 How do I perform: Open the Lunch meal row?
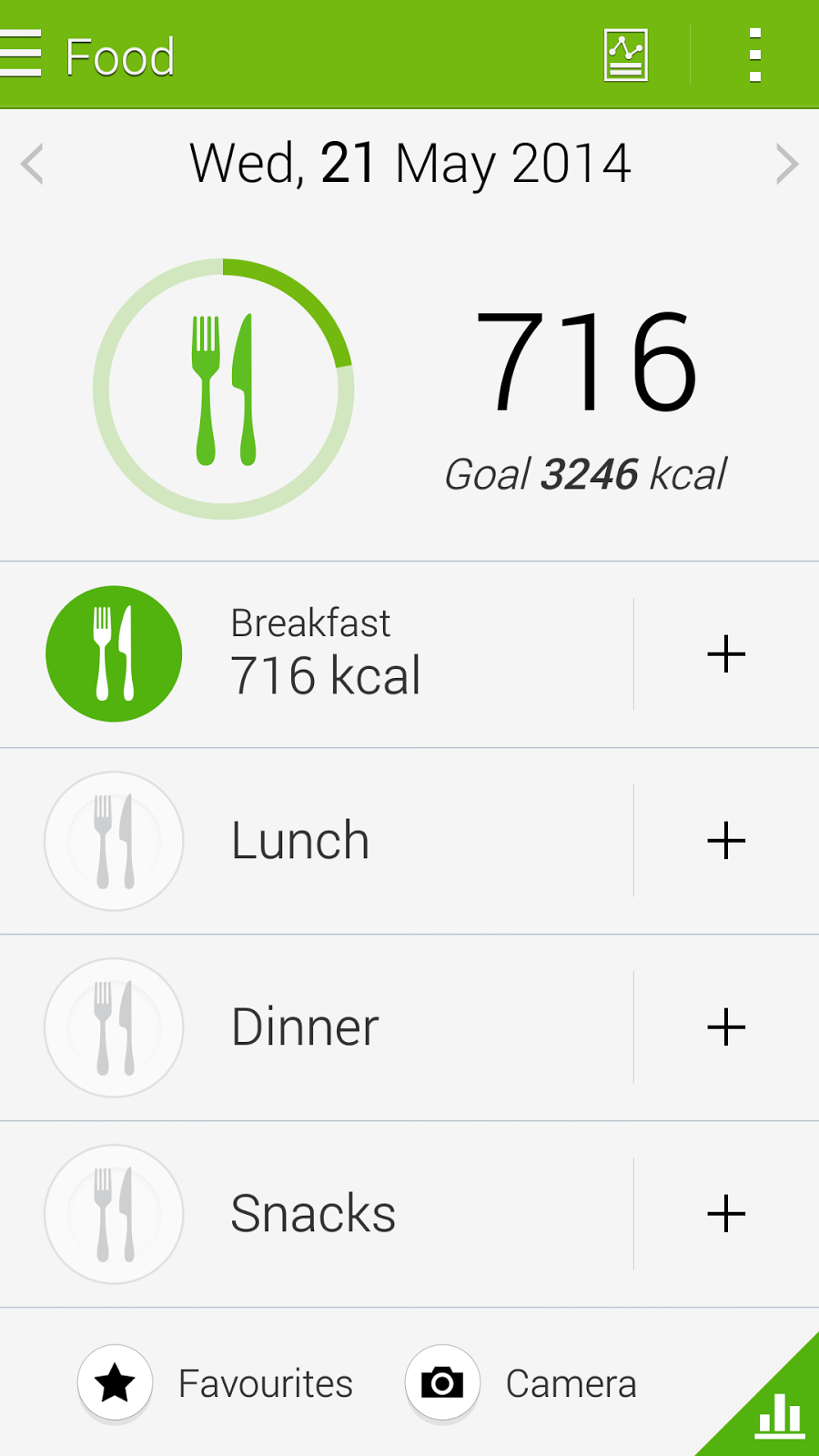(x=300, y=841)
